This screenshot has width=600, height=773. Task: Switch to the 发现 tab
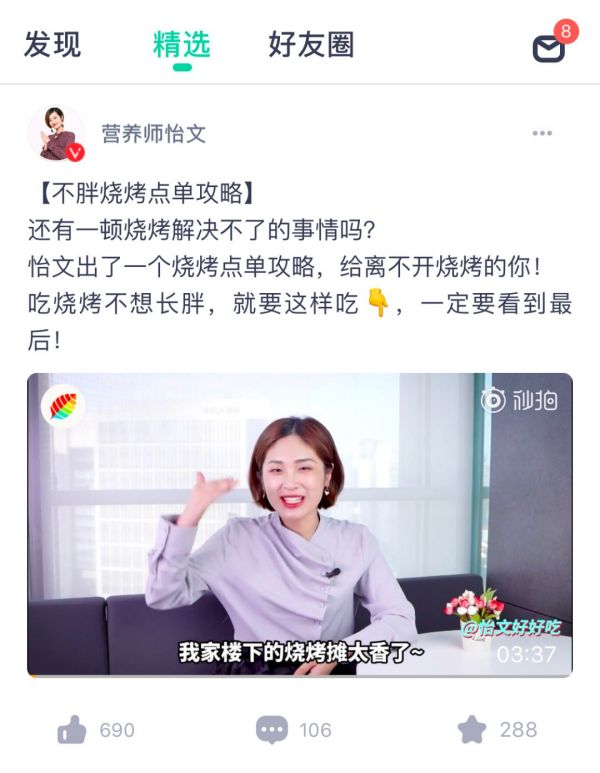coord(52,45)
